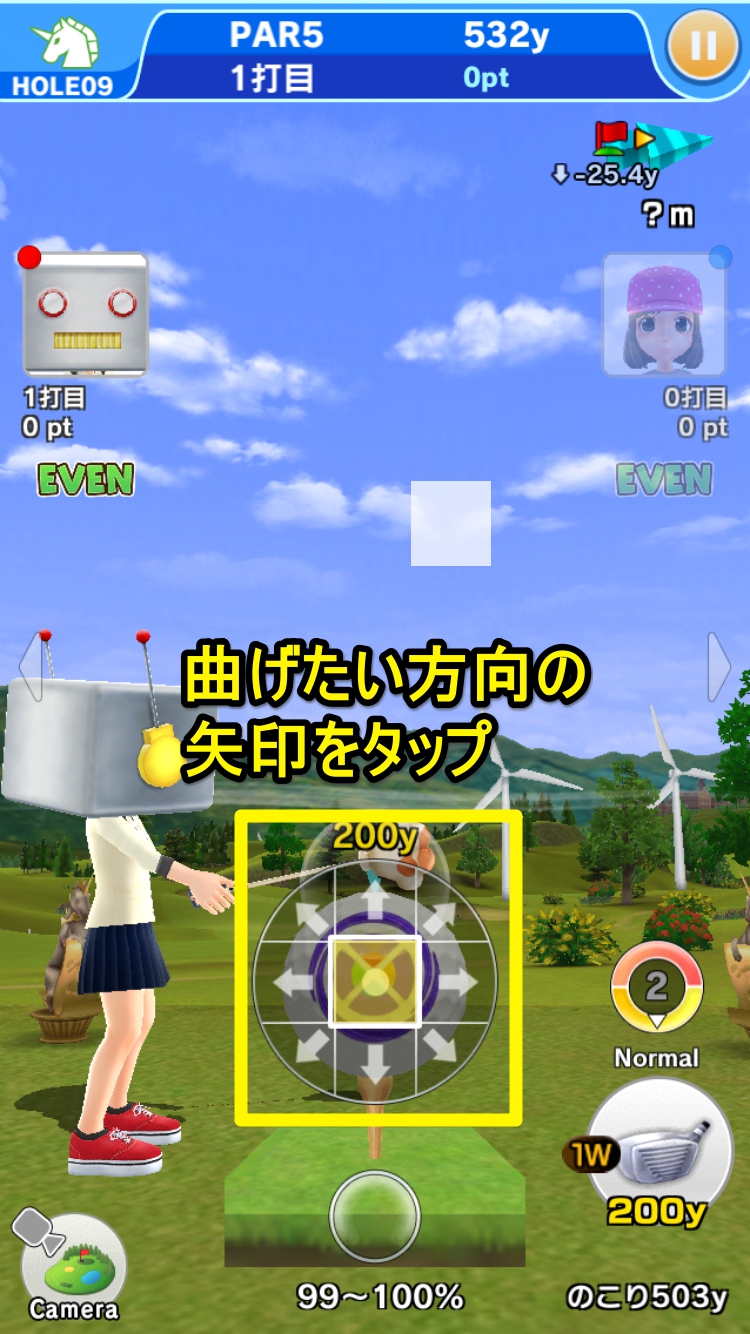
Task: Reset spin with center ball square
Action: click(375, 982)
